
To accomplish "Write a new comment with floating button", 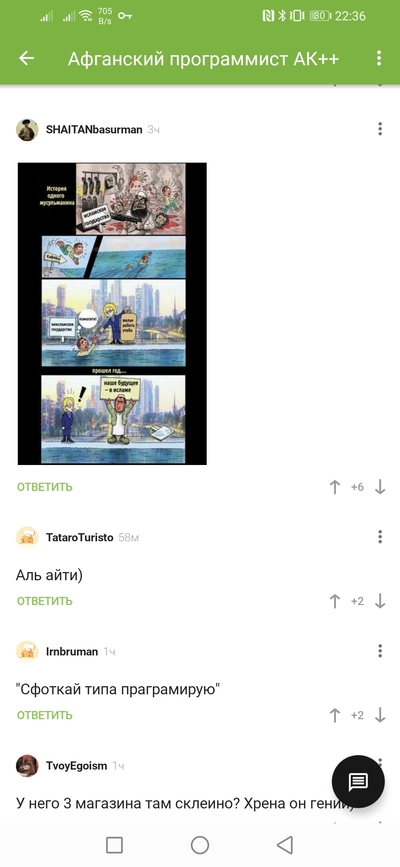I will (x=358, y=781).
